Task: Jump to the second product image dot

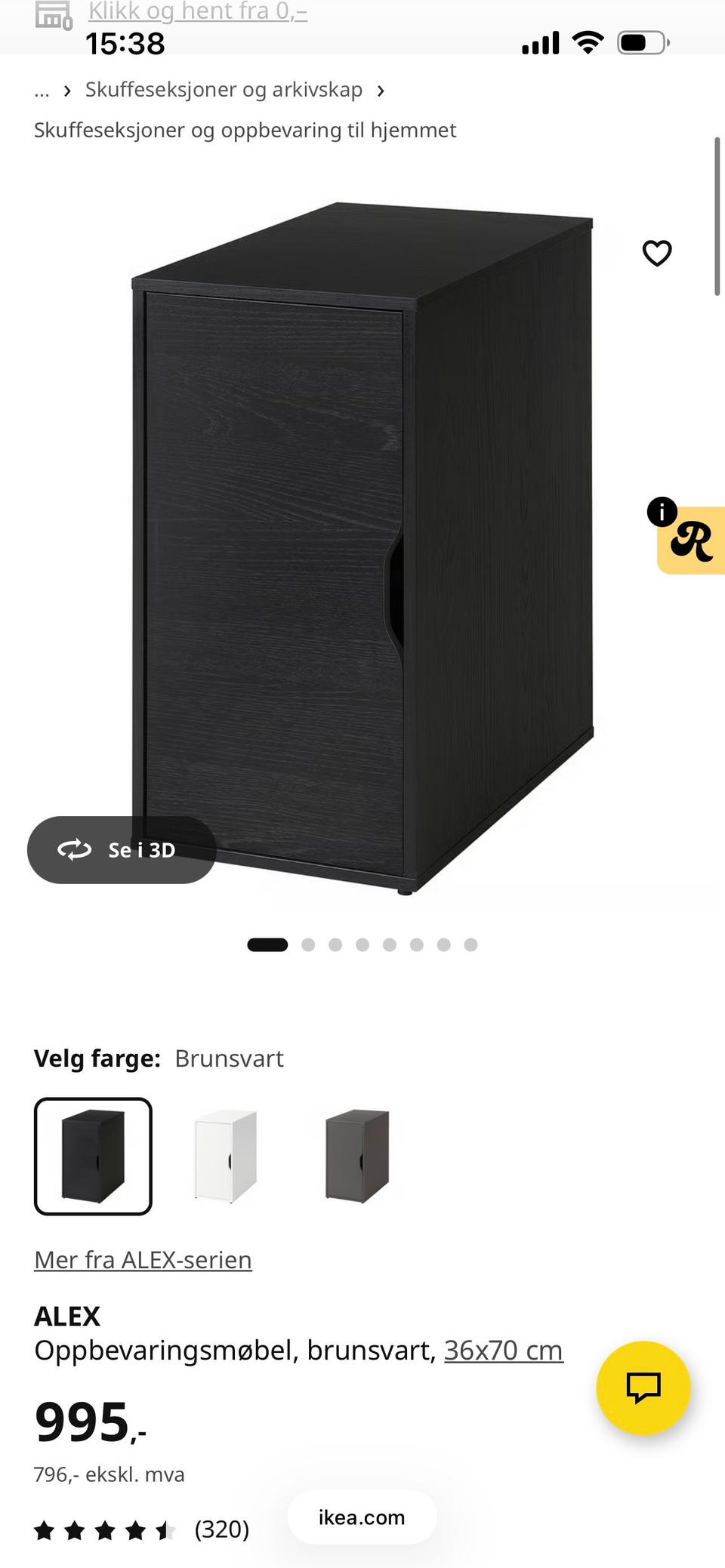Action: pyautogui.click(x=308, y=944)
